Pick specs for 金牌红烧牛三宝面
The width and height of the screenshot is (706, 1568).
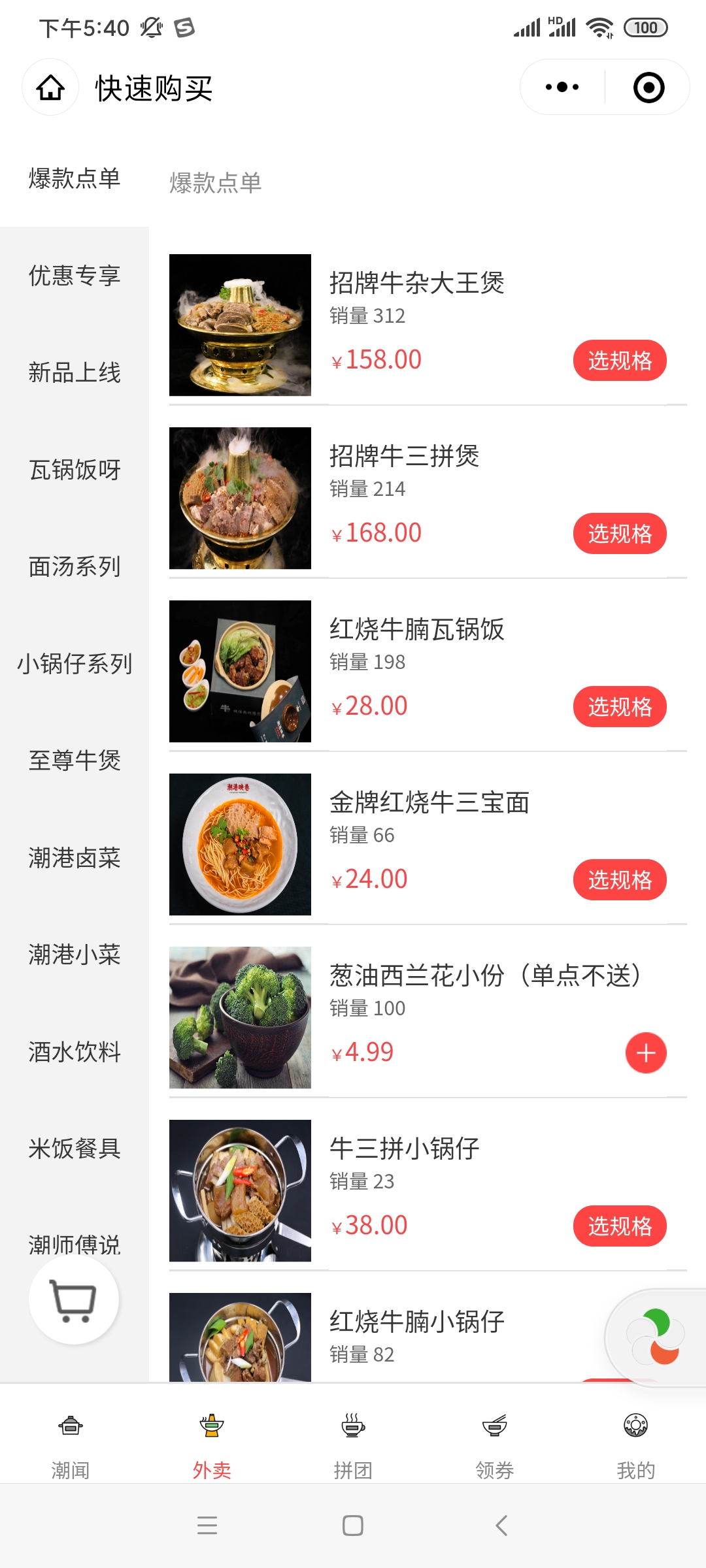pos(619,879)
